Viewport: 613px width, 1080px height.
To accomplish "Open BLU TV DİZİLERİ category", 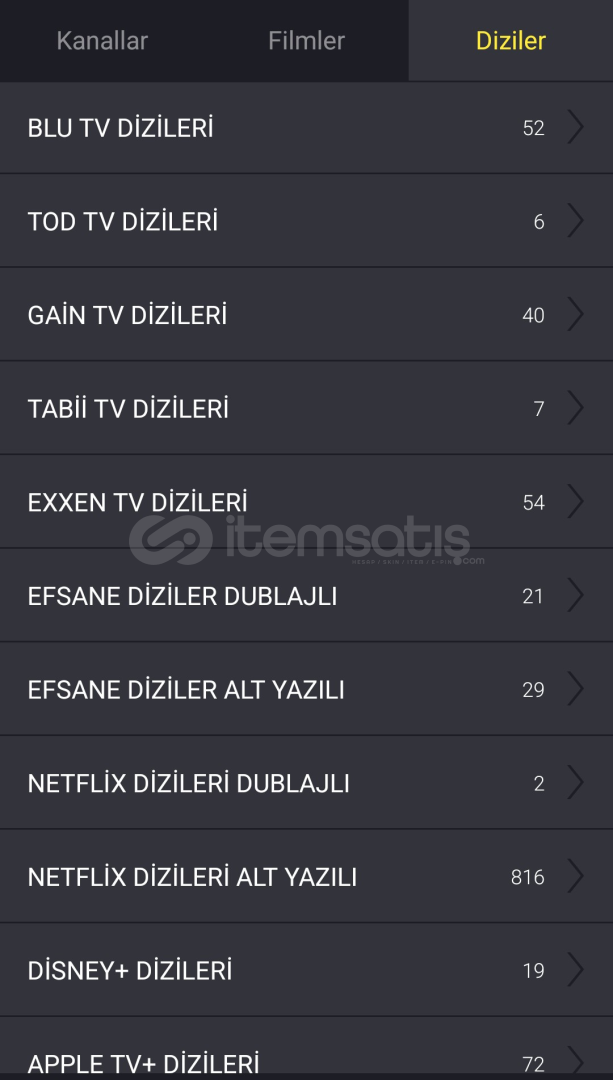I will 306,128.
